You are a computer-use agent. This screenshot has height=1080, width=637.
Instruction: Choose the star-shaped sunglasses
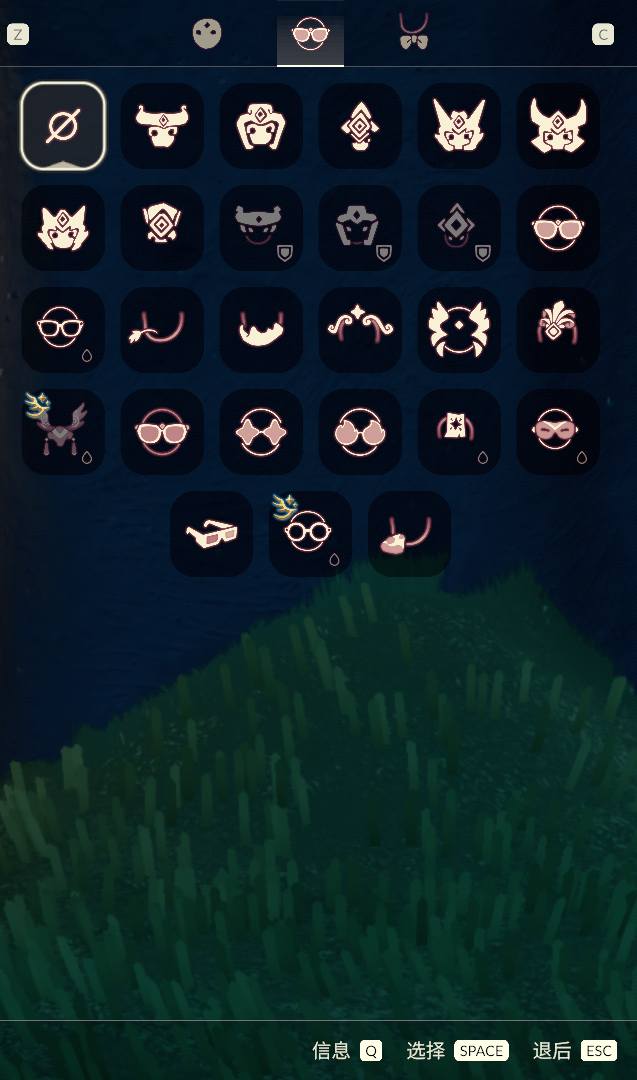pos(261,432)
